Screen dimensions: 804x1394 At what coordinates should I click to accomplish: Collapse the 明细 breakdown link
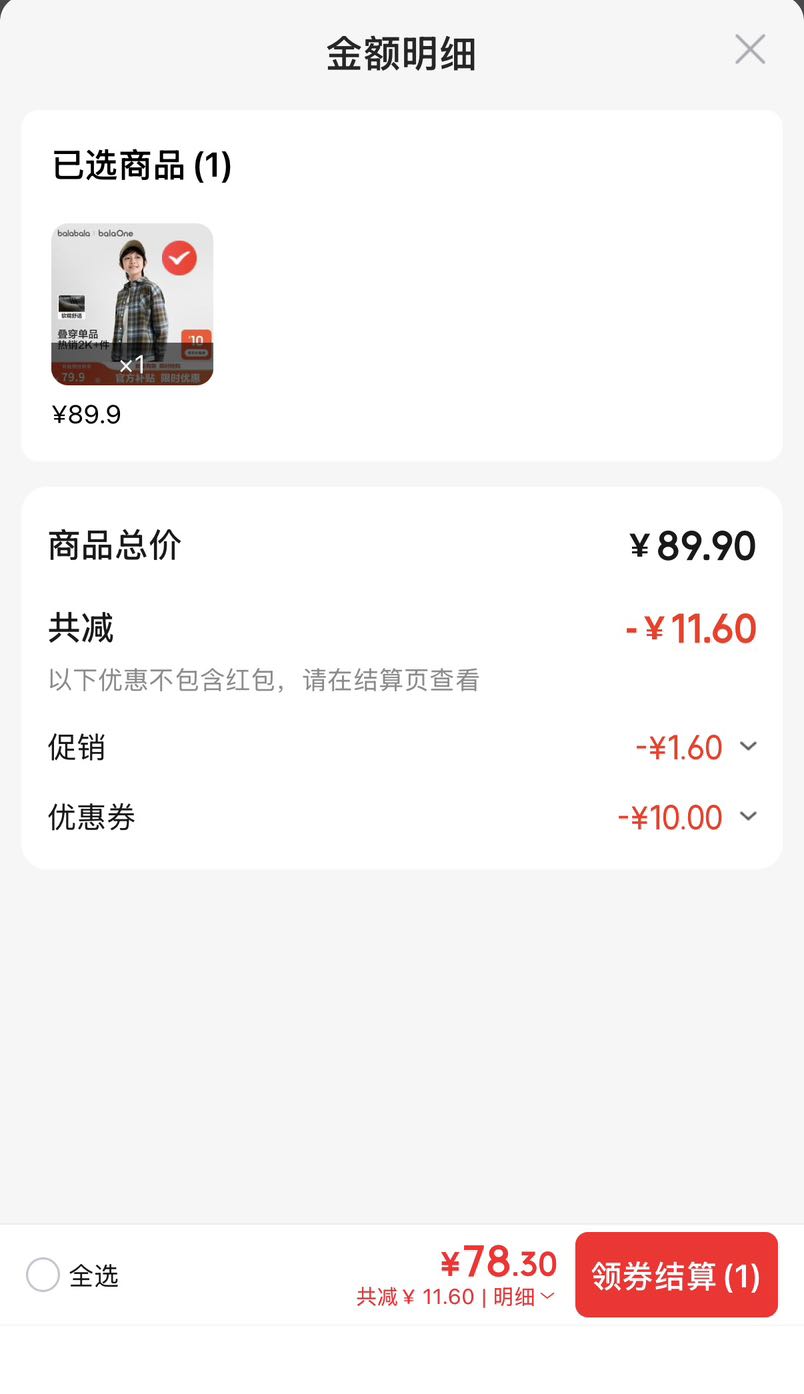[x=524, y=1297]
